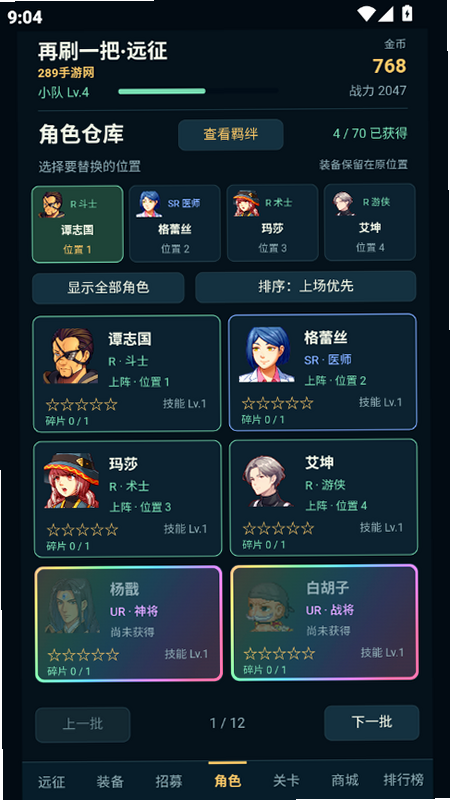
Task: Select the 位置 1 slot with 谭志国
Action: pyautogui.click(x=78, y=224)
